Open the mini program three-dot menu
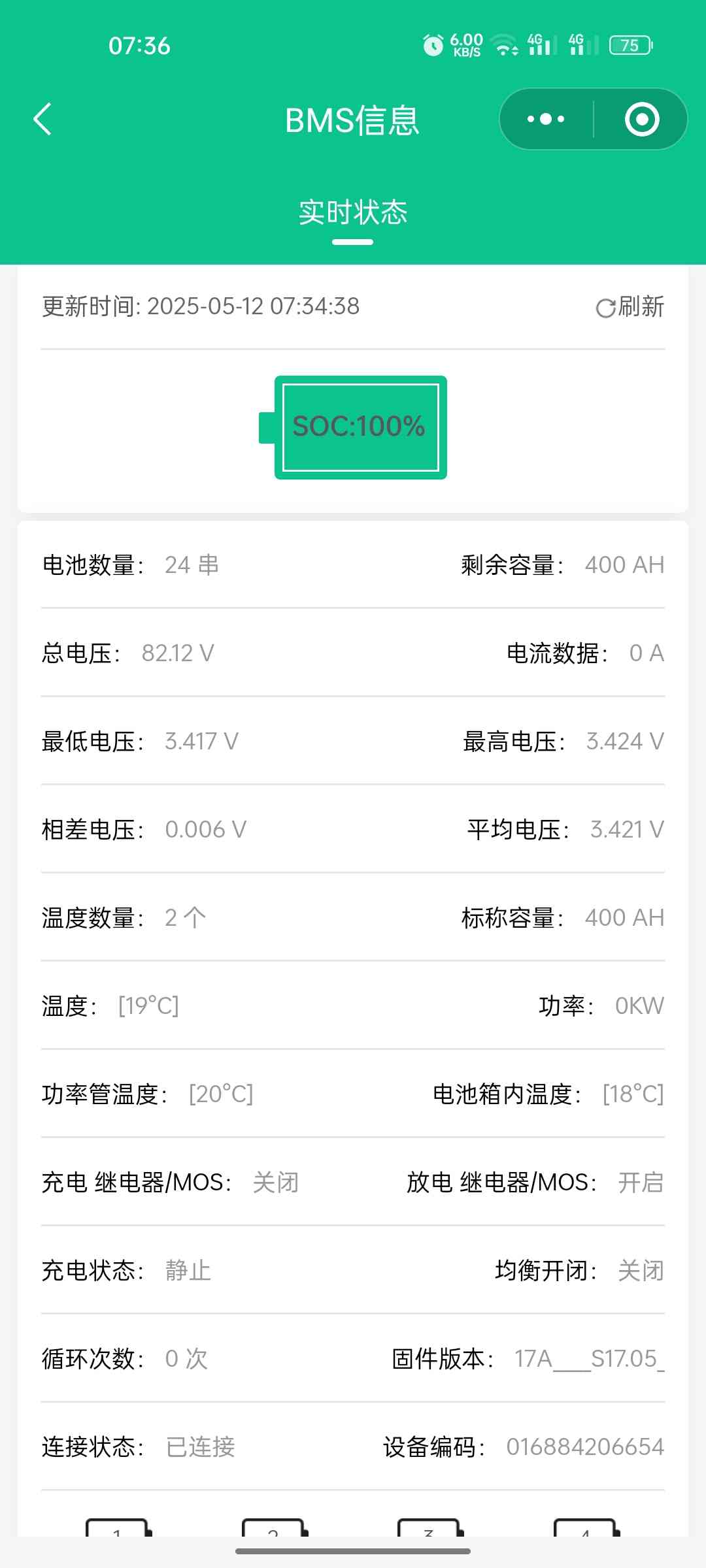The image size is (706, 1568). pyautogui.click(x=546, y=119)
